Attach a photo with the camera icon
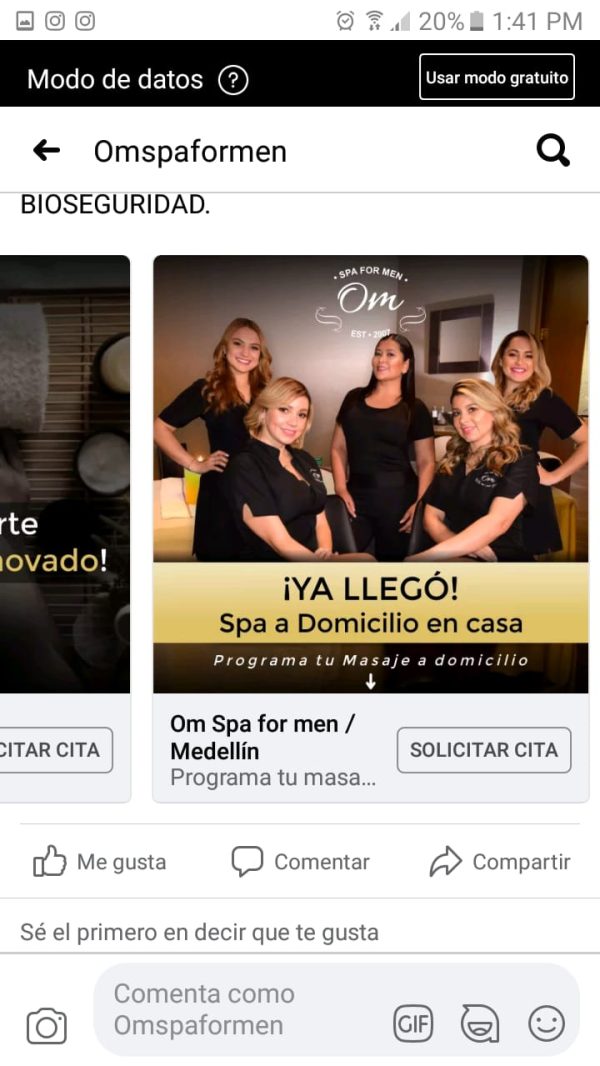This screenshot has width=600, height=1066. [46, 1026]
